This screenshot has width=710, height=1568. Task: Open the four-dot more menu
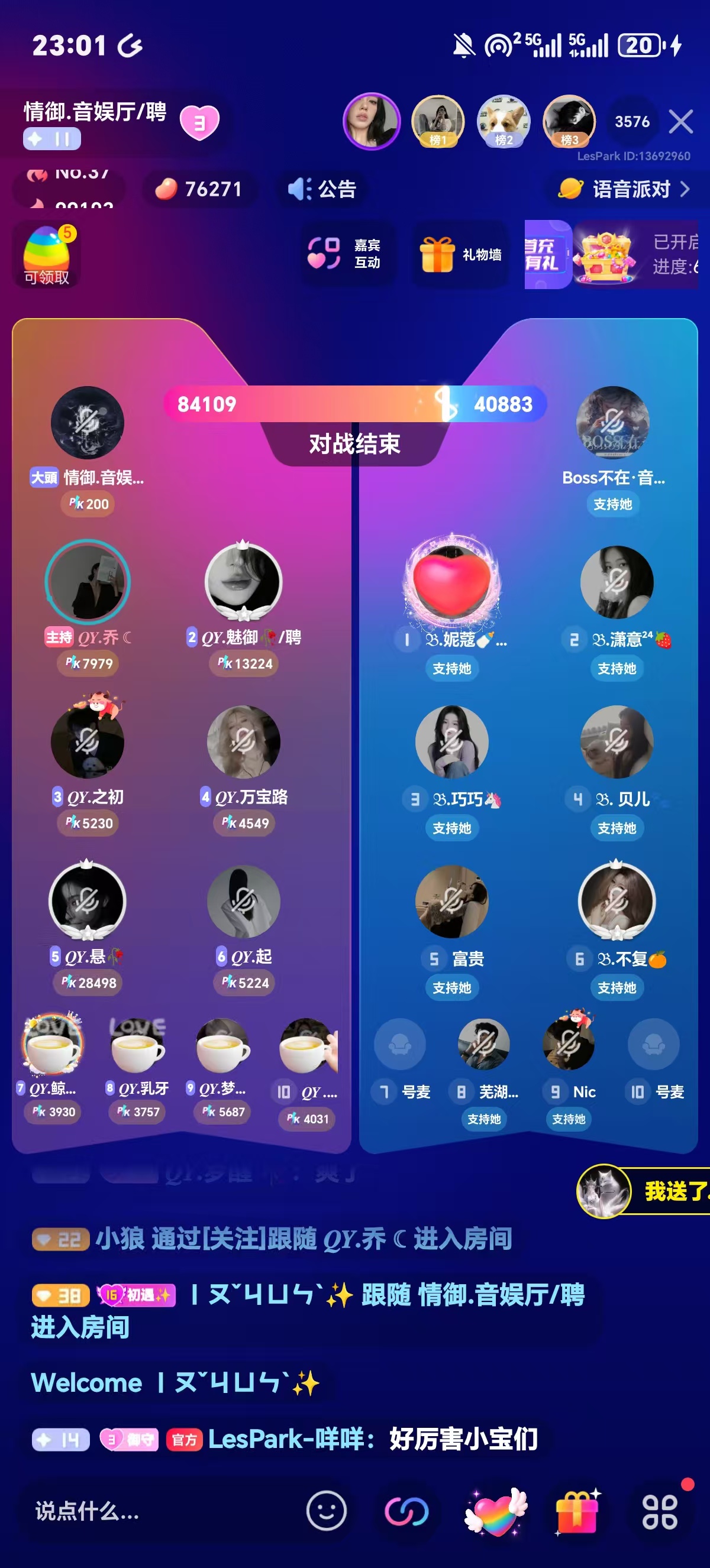click(x=660, y=1511)
